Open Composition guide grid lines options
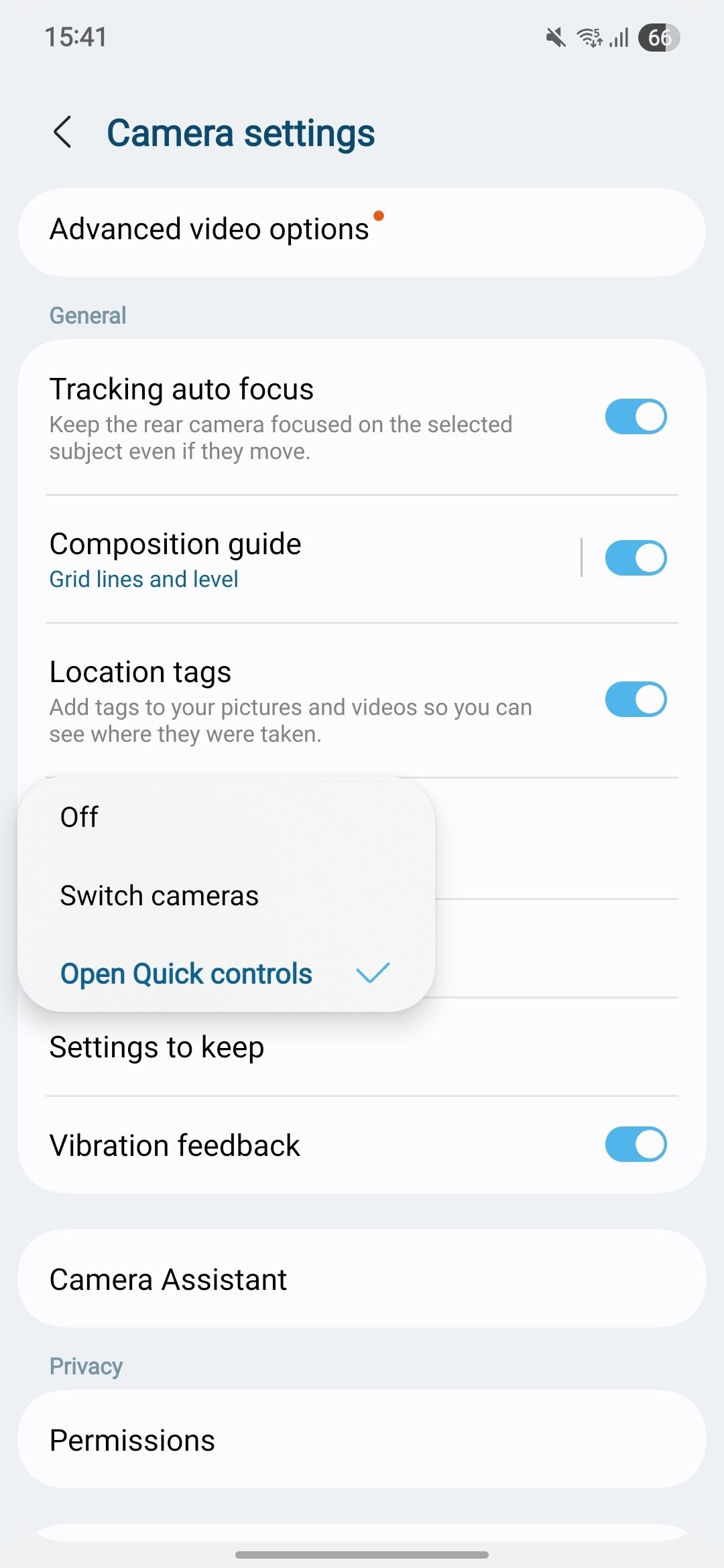724x1568 pixels. (x=268, y=560)
